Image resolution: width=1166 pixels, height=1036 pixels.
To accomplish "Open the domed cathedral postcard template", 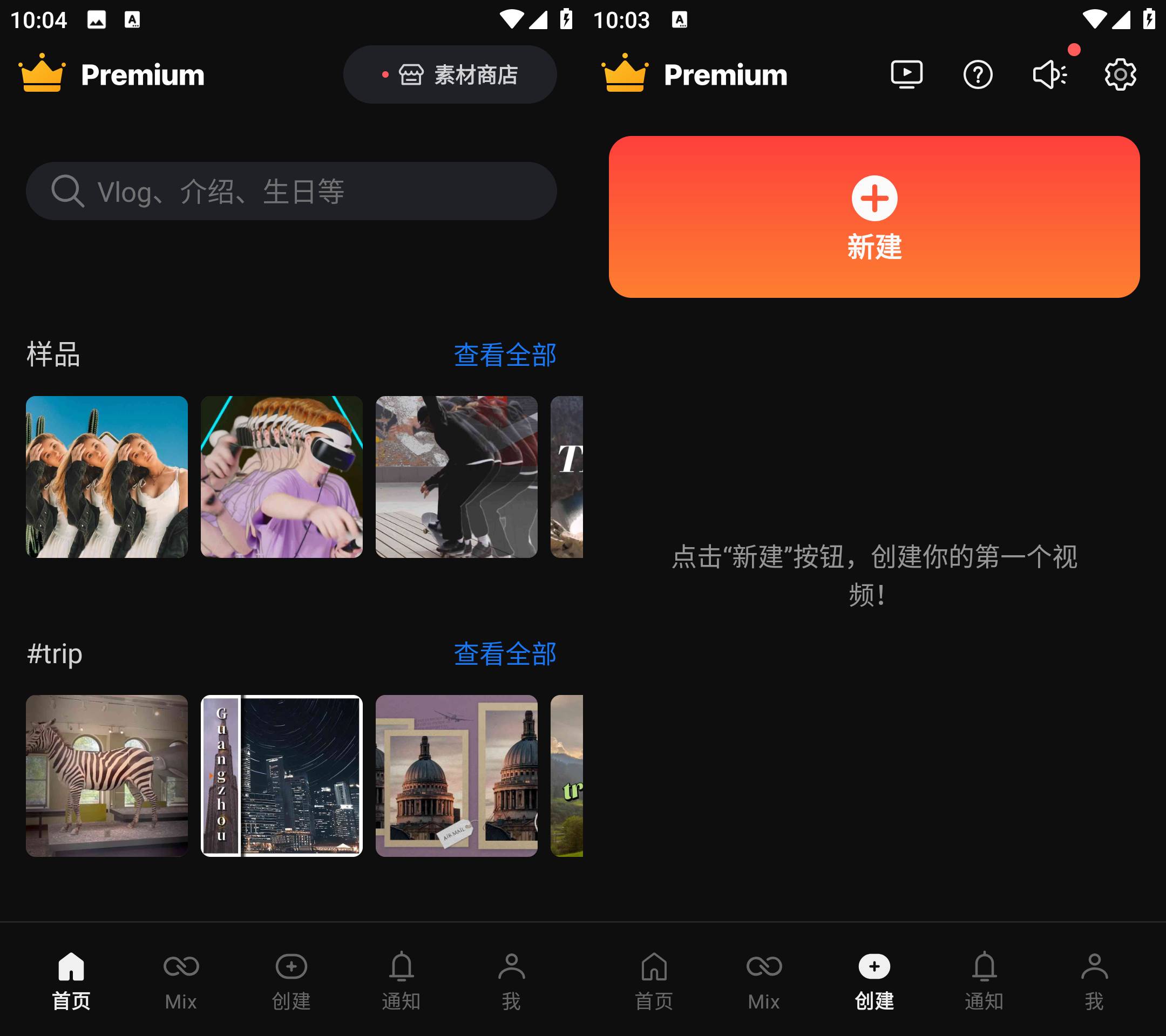I will pos(456,775).
